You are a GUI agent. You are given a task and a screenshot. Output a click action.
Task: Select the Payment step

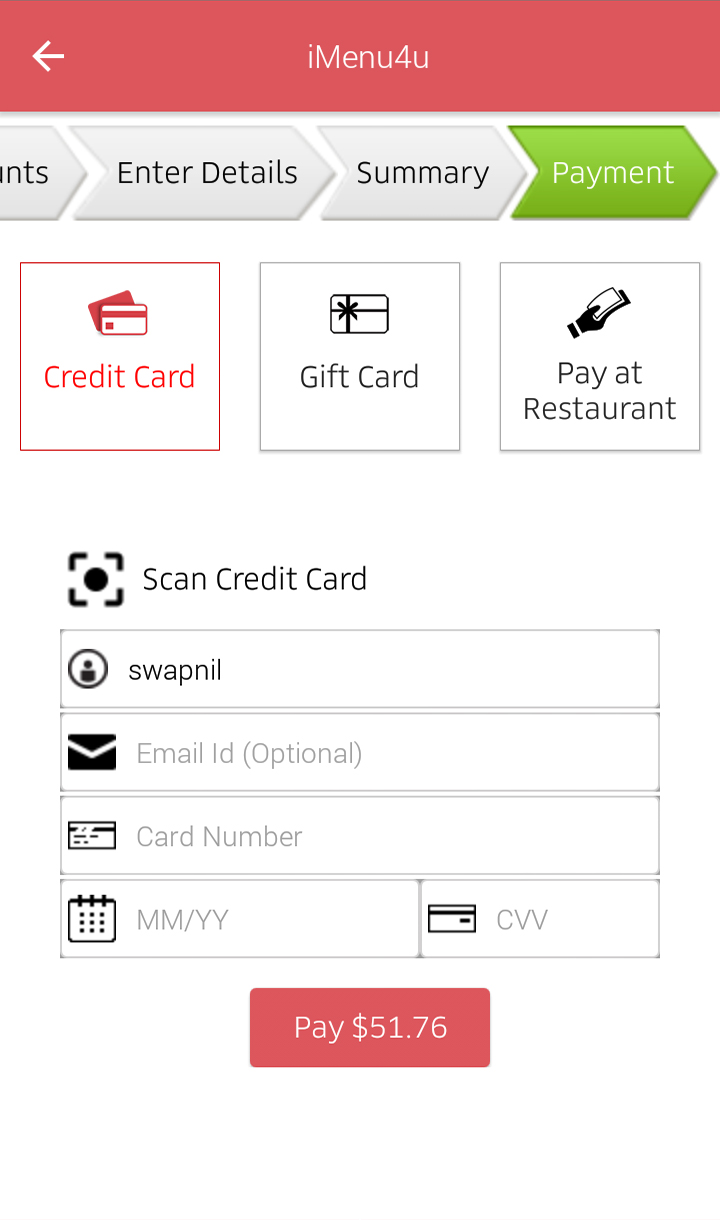click(612, 173)
